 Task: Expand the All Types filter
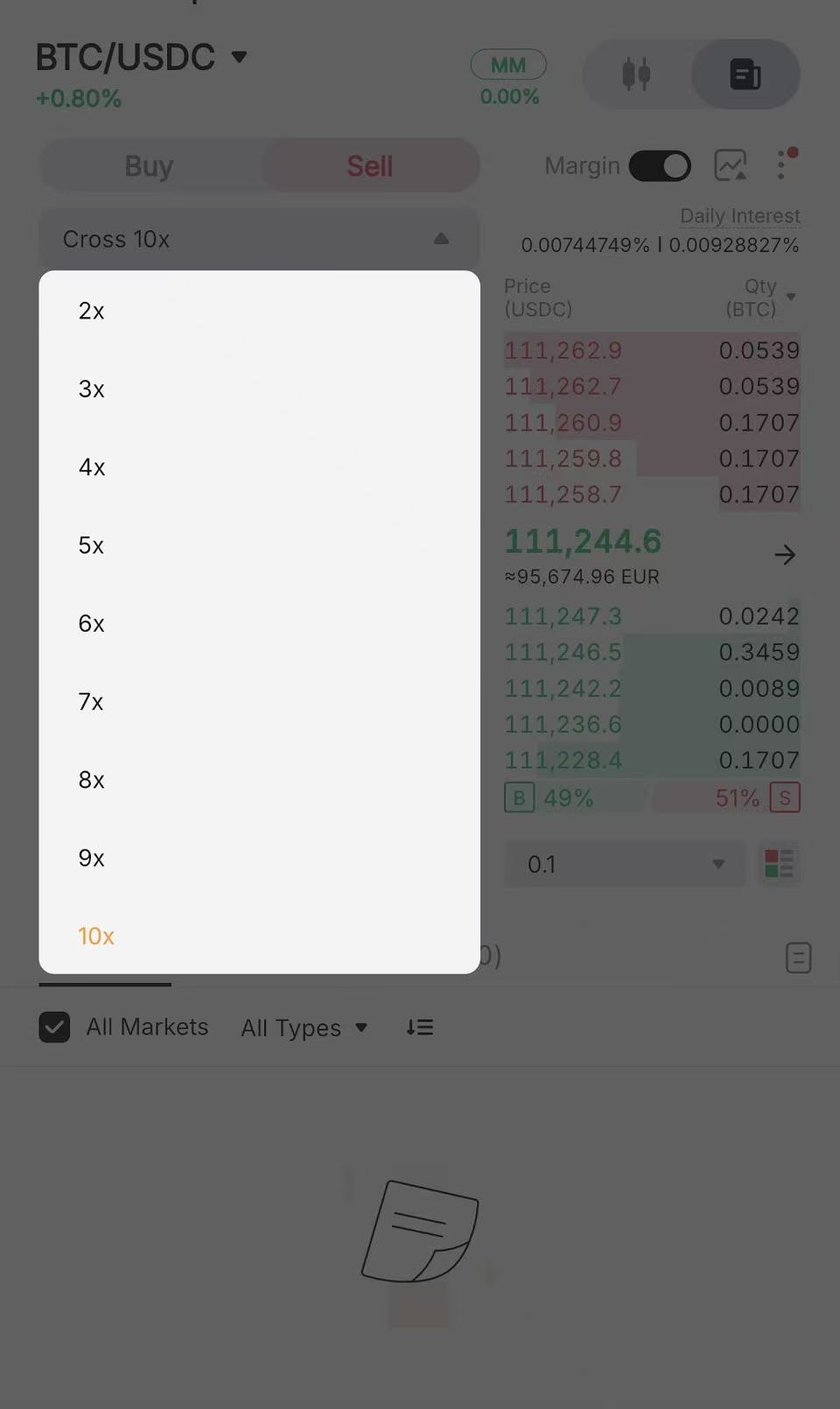point(304,1027)
